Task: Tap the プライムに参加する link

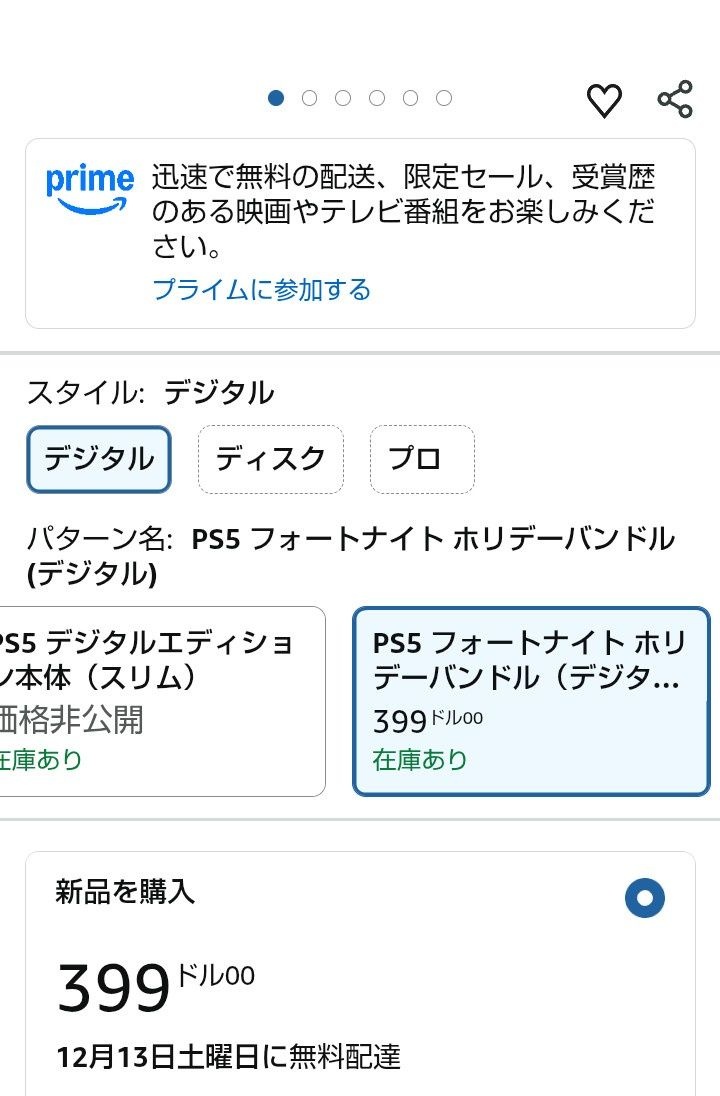Action: click(x=261, y=290)
